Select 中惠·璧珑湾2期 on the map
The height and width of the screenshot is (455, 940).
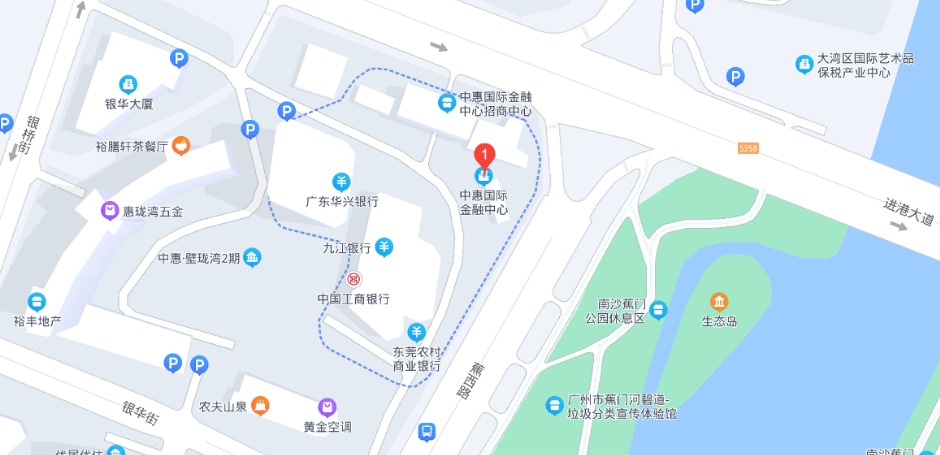coord(254,258)
